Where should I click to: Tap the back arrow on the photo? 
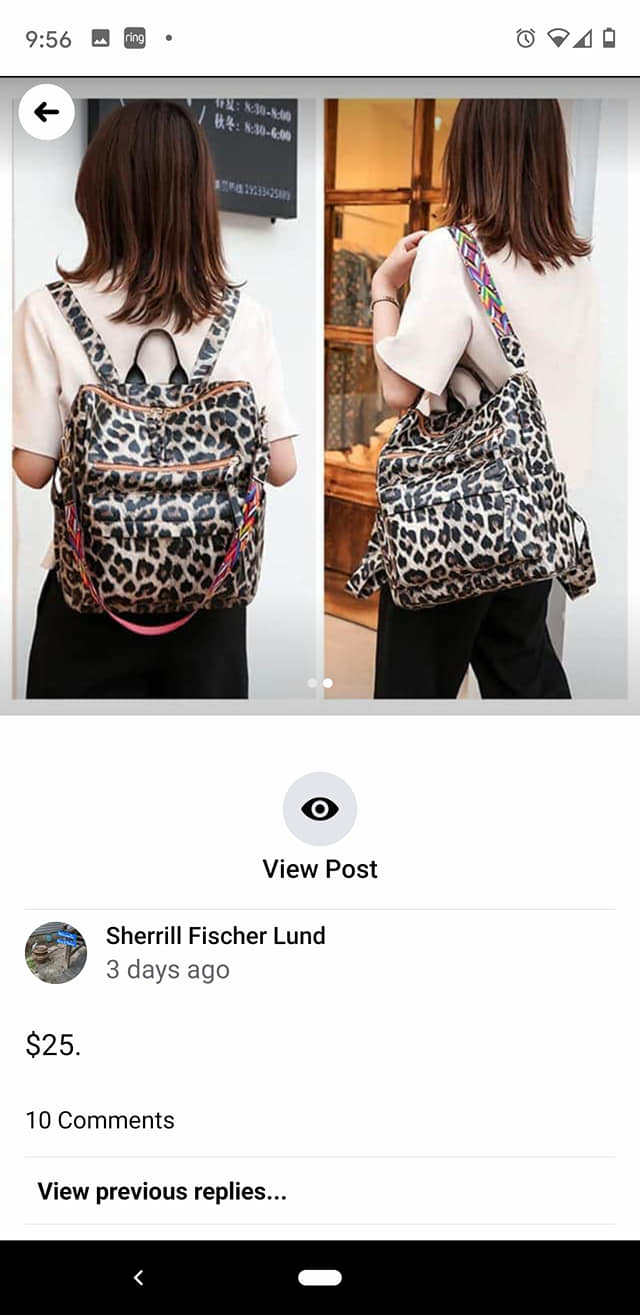[x=46, y=112]
